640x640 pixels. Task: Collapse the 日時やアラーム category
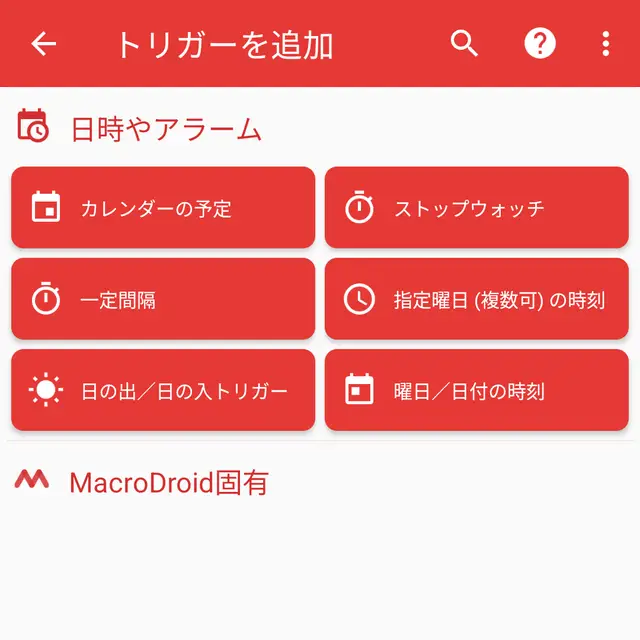tap(165, 129)
